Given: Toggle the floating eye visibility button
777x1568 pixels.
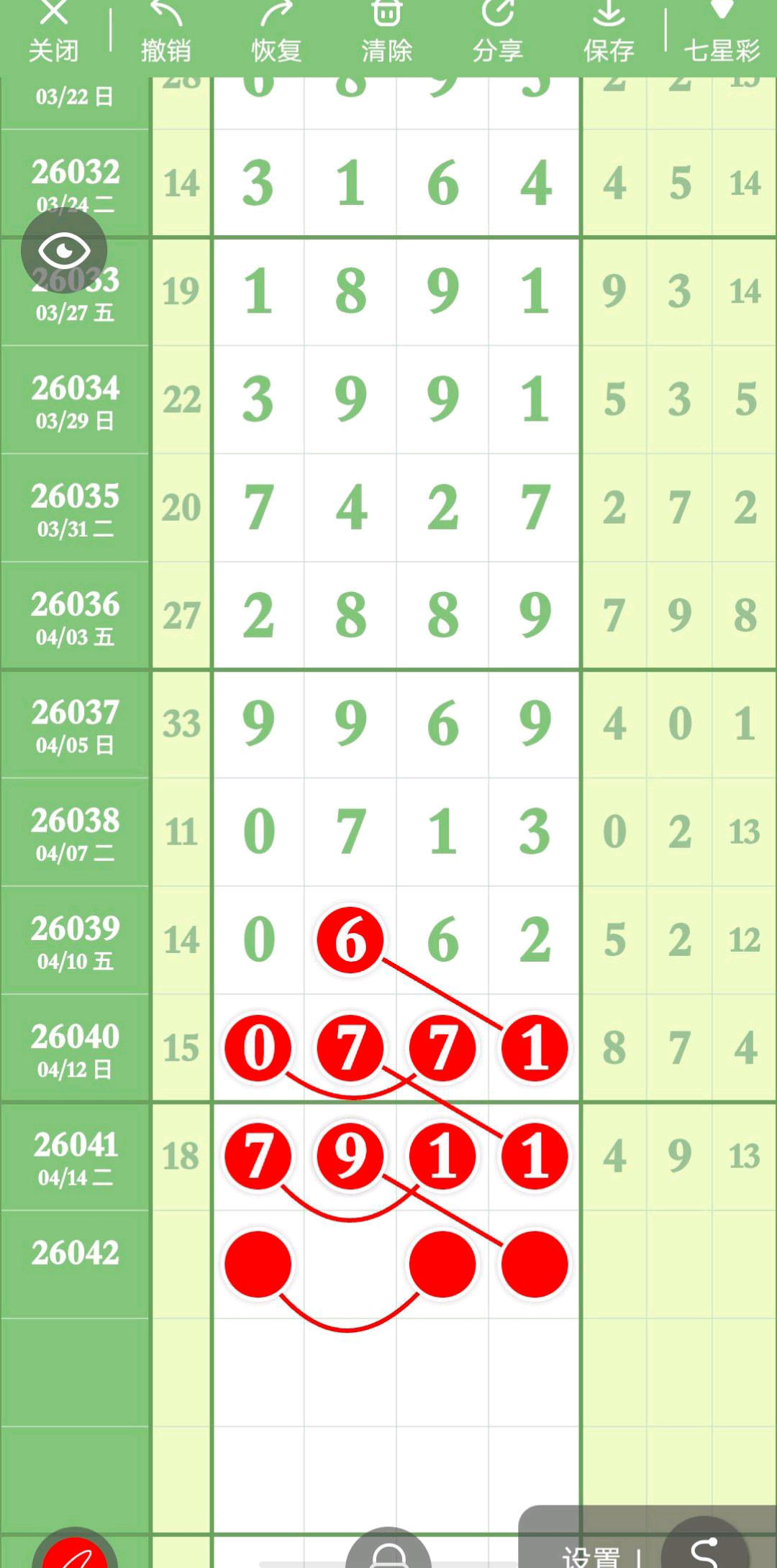Looking at the screenshot, I should [x=64, y=250].
